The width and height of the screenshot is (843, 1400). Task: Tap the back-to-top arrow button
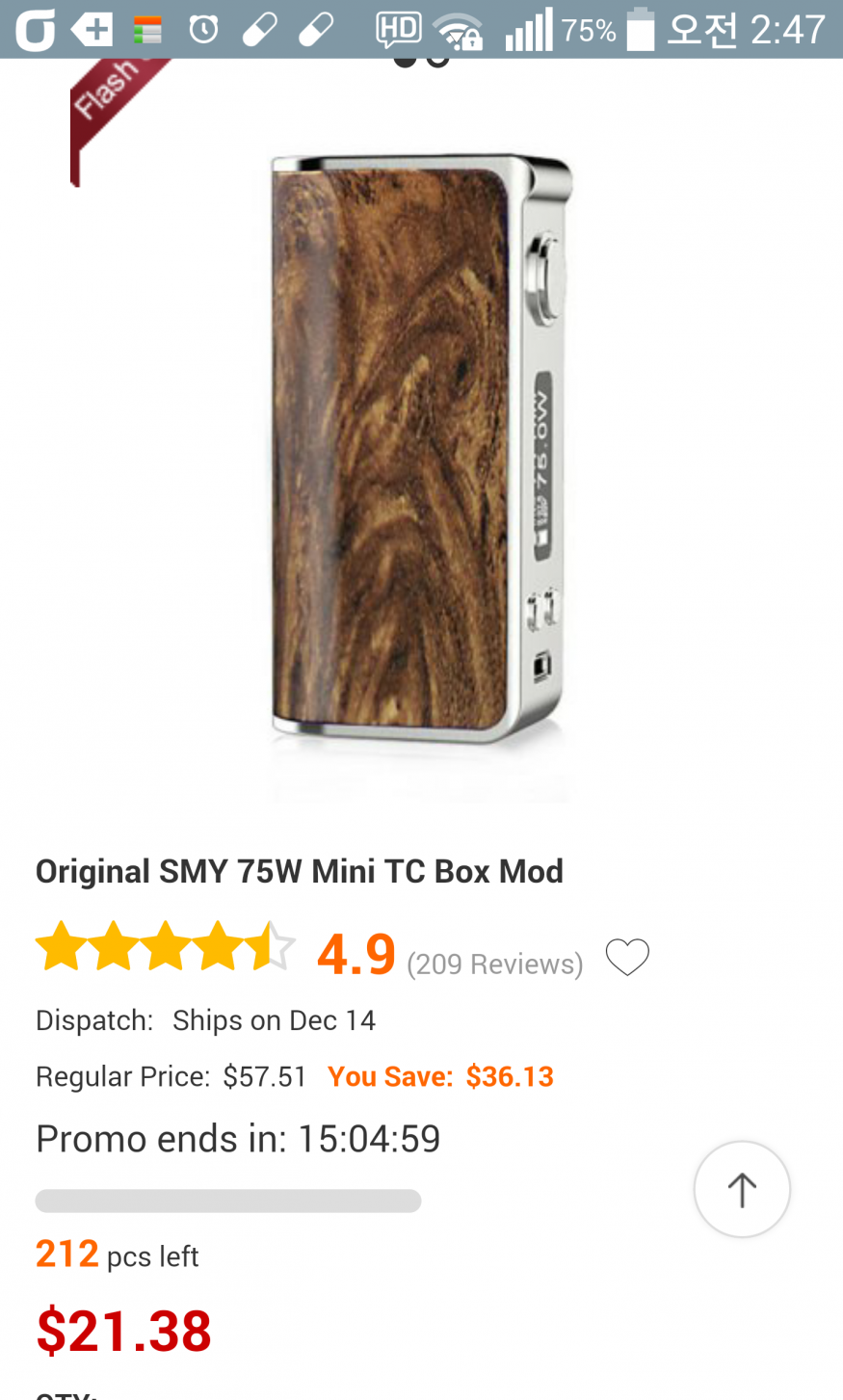742,1189
